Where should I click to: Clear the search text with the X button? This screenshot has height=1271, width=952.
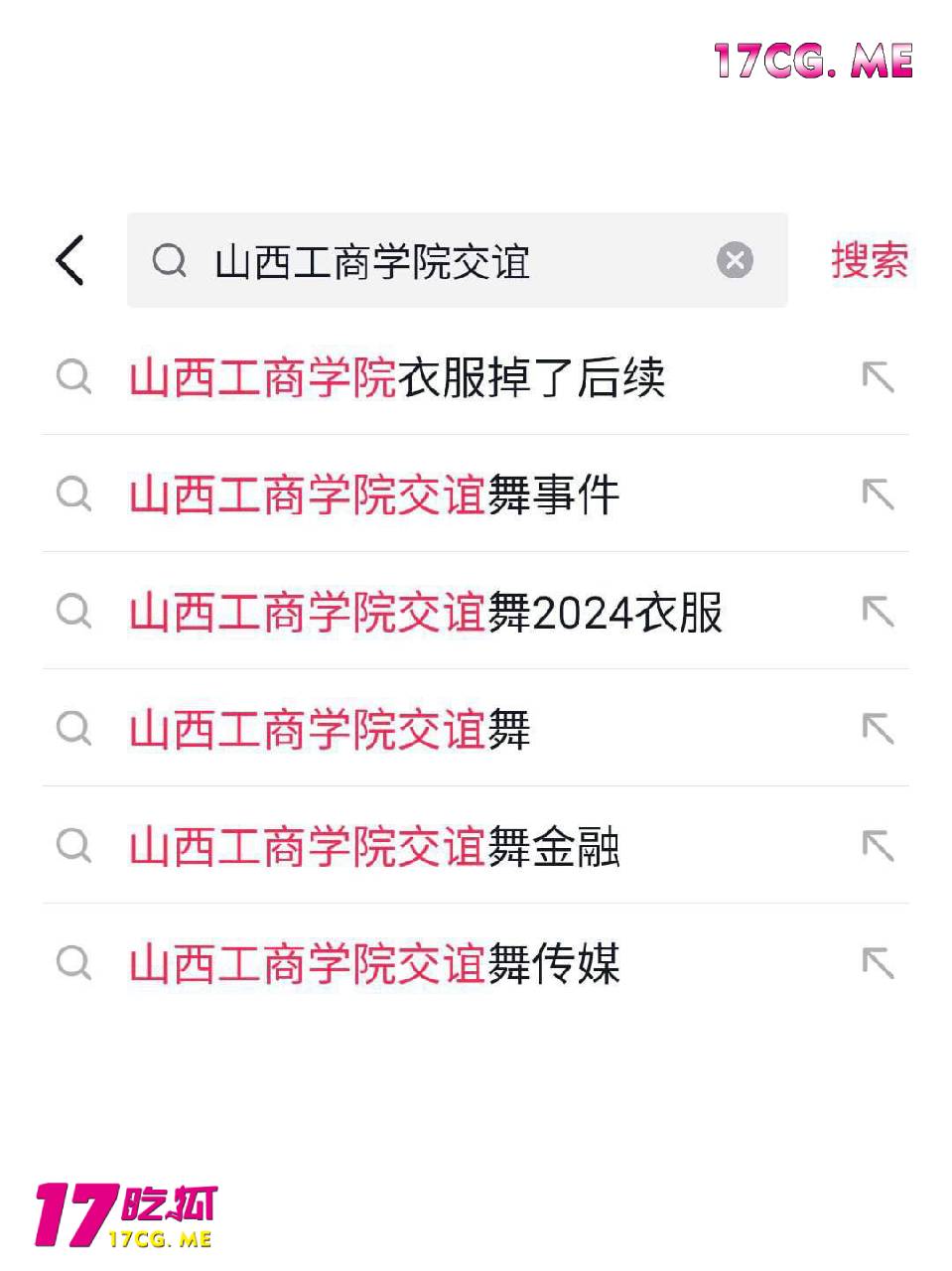coord(735,261)
